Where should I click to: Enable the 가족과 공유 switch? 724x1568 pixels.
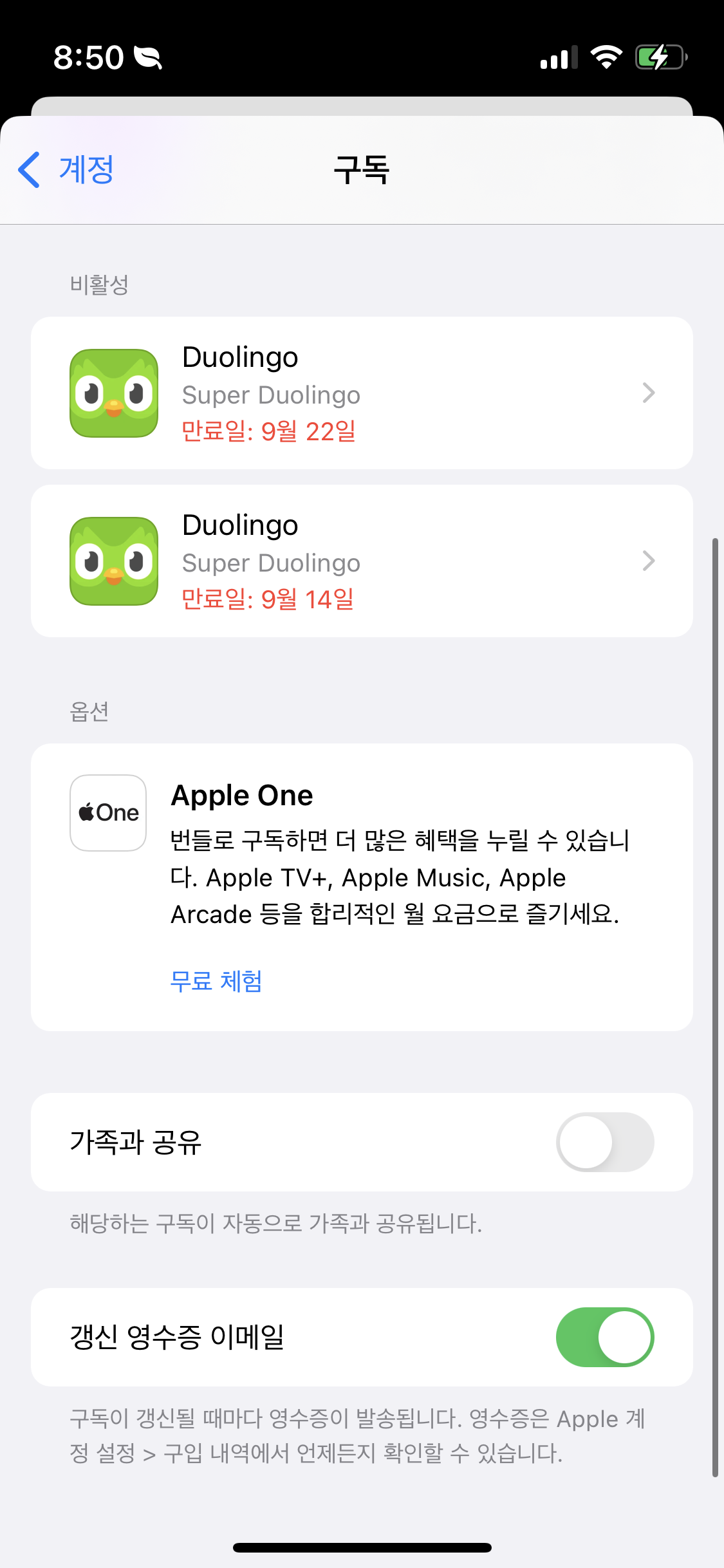click(604, 1142)
